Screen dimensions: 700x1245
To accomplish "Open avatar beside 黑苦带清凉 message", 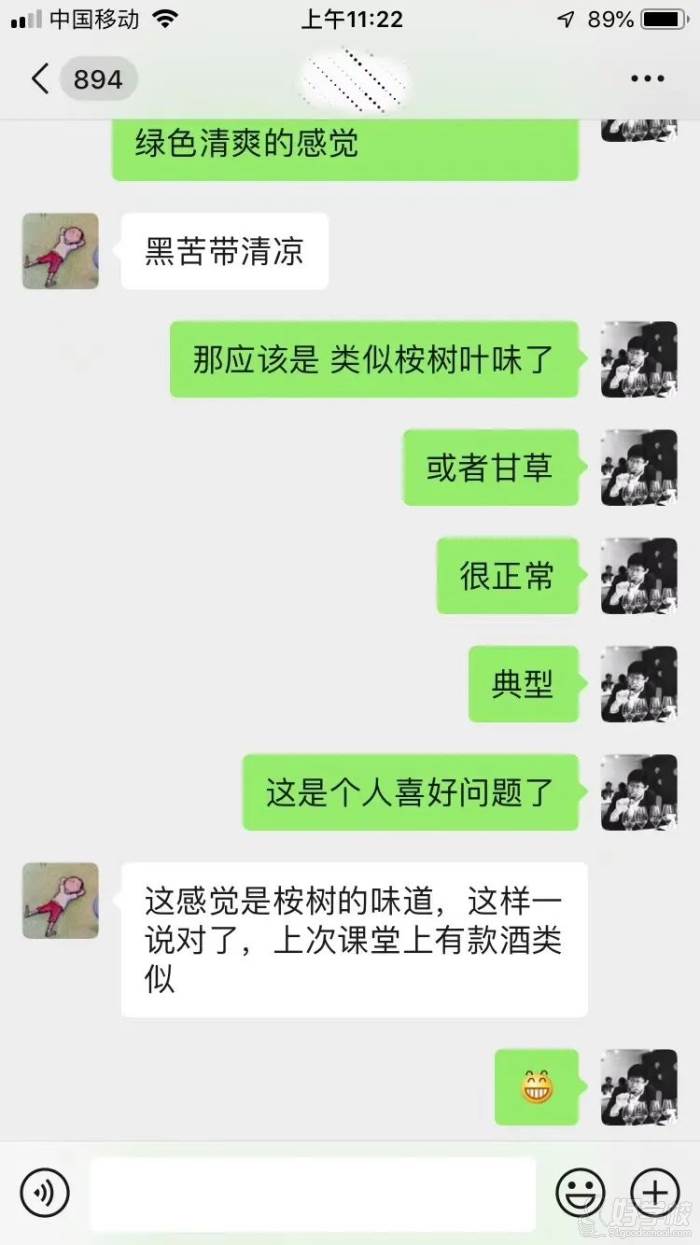I will pos(61,251).
